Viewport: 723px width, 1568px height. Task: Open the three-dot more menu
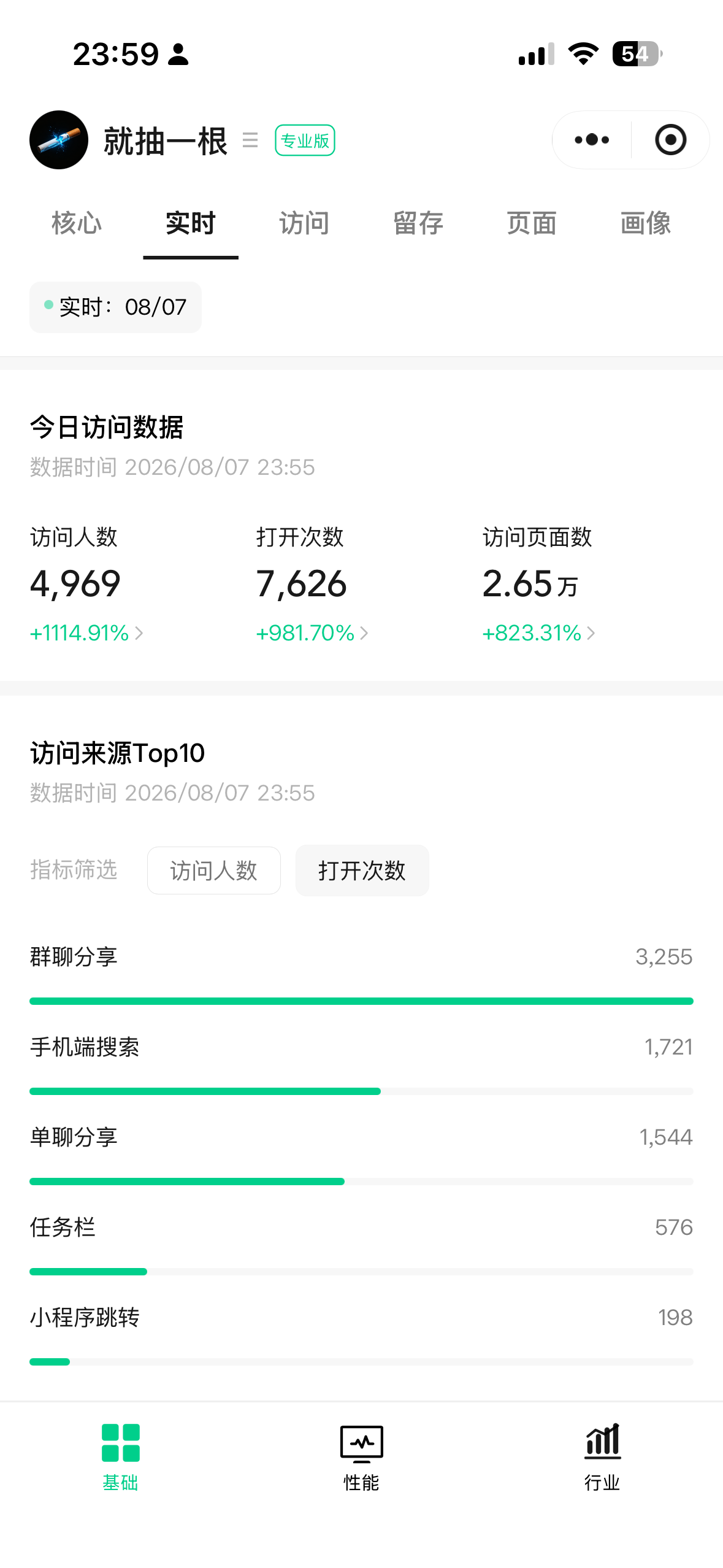592,140
